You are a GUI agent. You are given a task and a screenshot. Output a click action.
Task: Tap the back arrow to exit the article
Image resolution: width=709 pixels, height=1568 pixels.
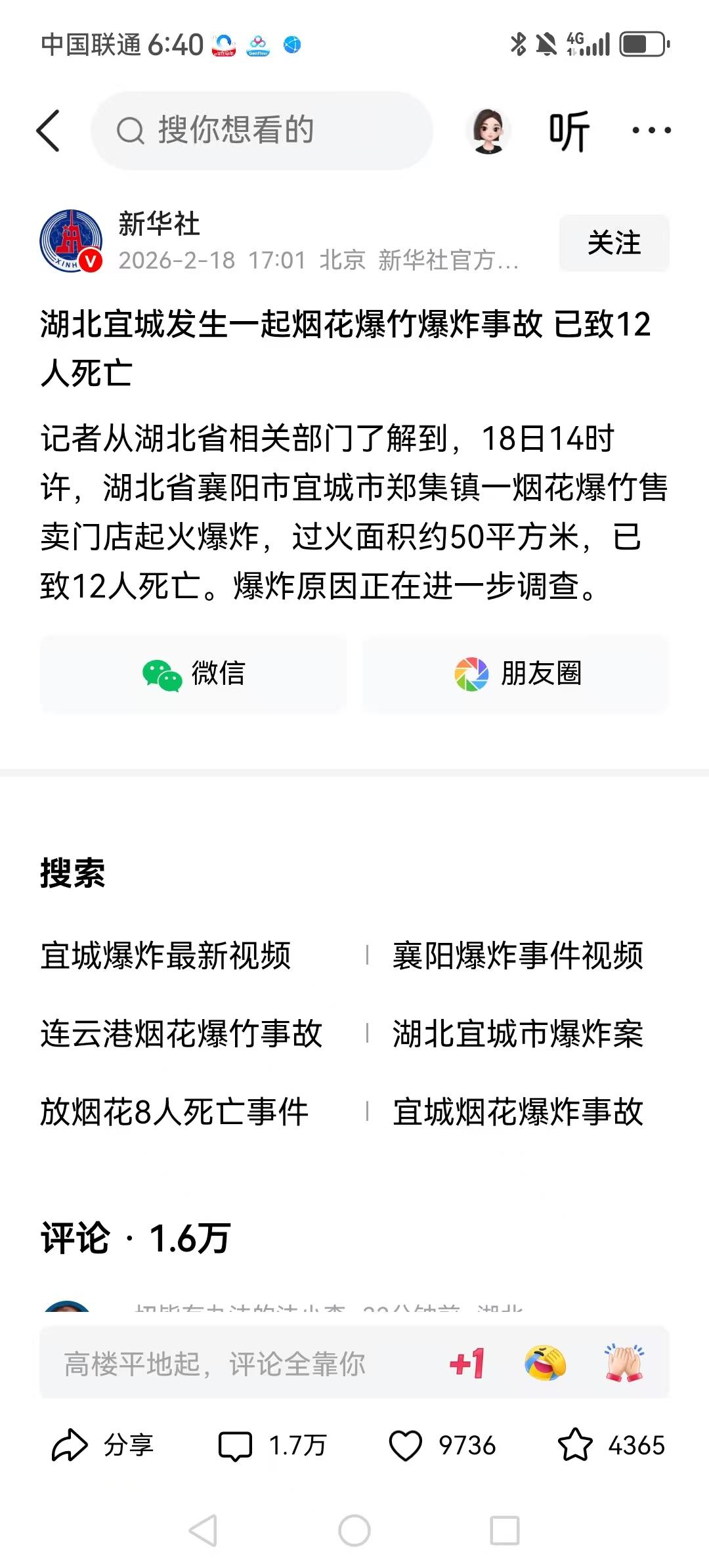click(x=49, y=129)
